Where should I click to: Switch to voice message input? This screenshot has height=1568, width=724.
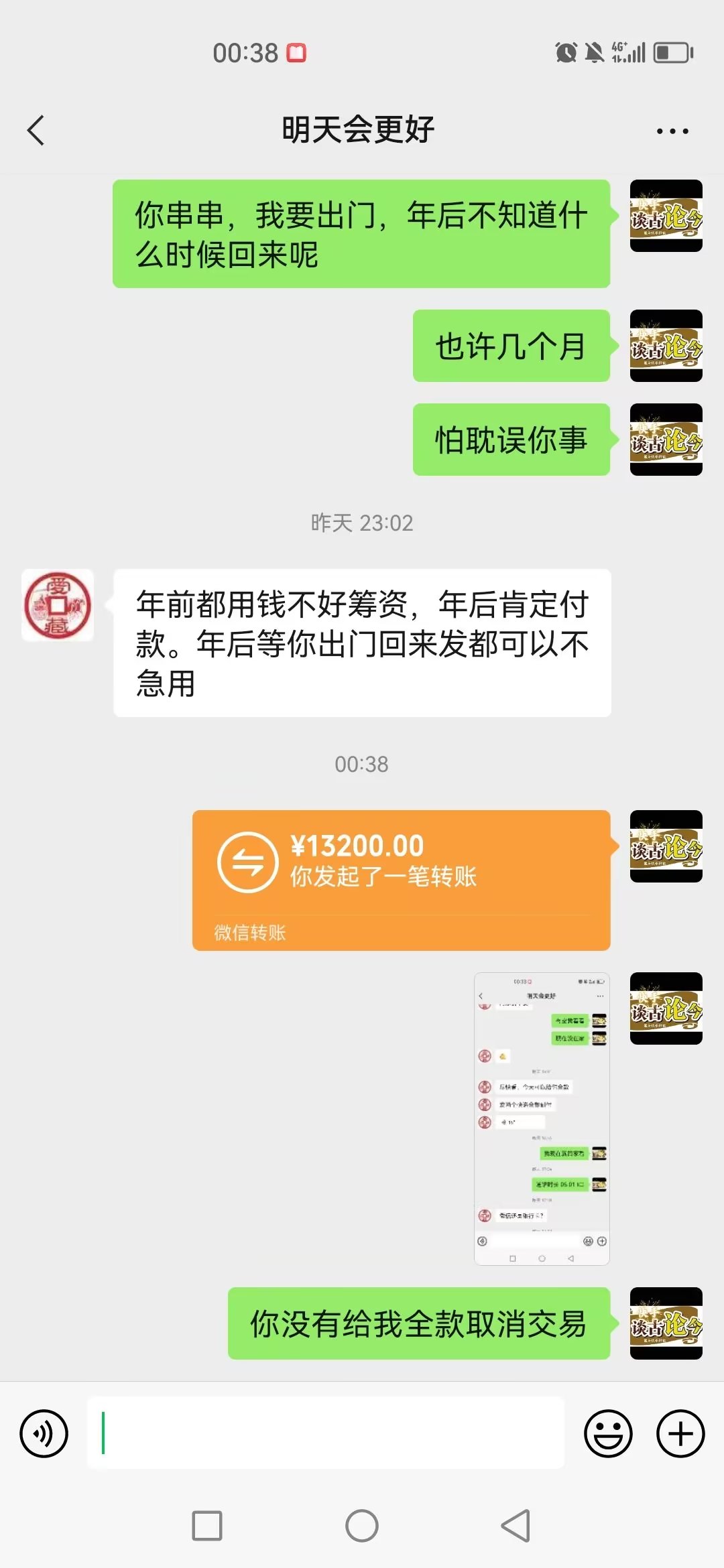pyautogui.click(x=44, y=1433)
